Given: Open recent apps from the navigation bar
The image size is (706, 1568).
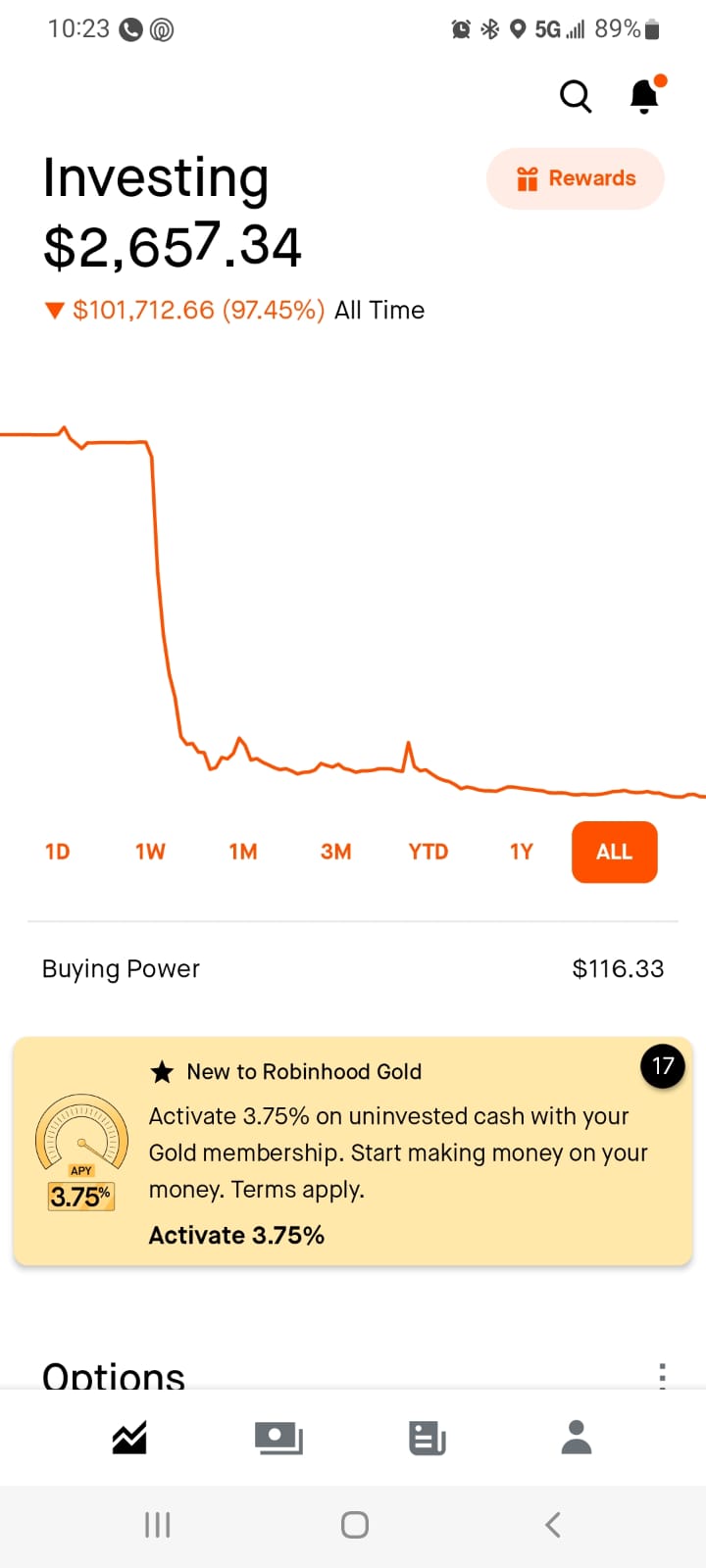Looking at the screenshot, I should coord(157,1525).
